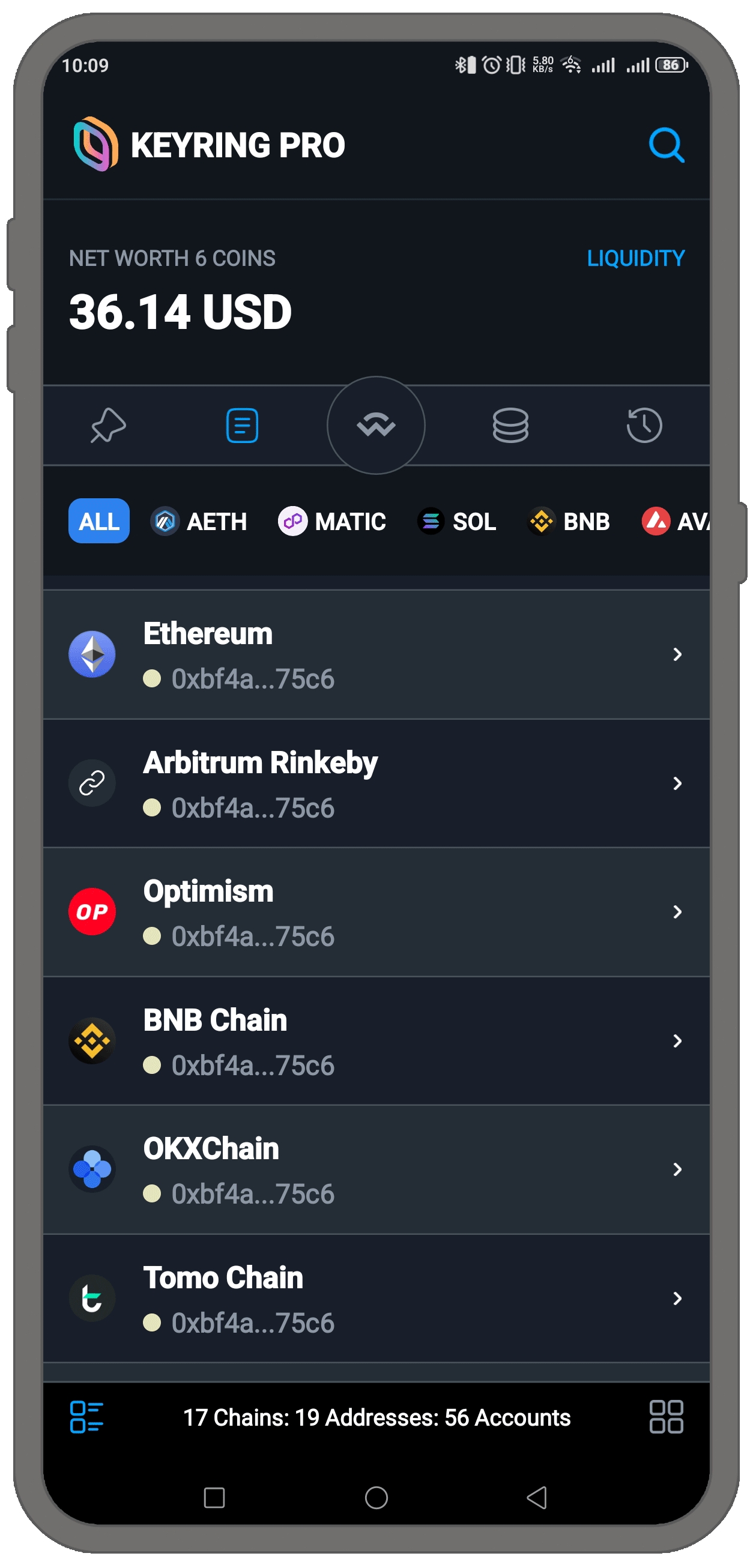Open the Ethereum account row
The height and width of the screenshot is (1568, 753).
[375, 654]
